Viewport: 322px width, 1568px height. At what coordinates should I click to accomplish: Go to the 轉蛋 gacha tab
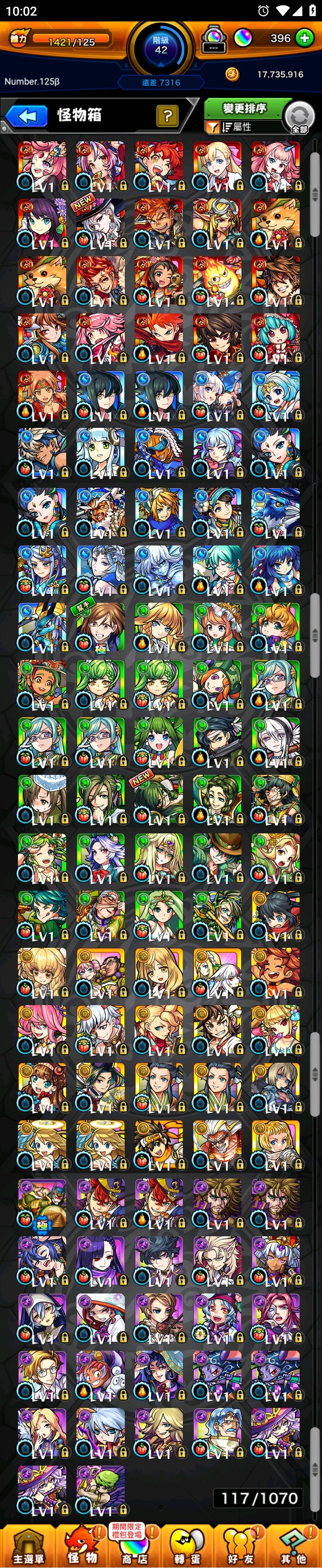(x=187, y=1546)
